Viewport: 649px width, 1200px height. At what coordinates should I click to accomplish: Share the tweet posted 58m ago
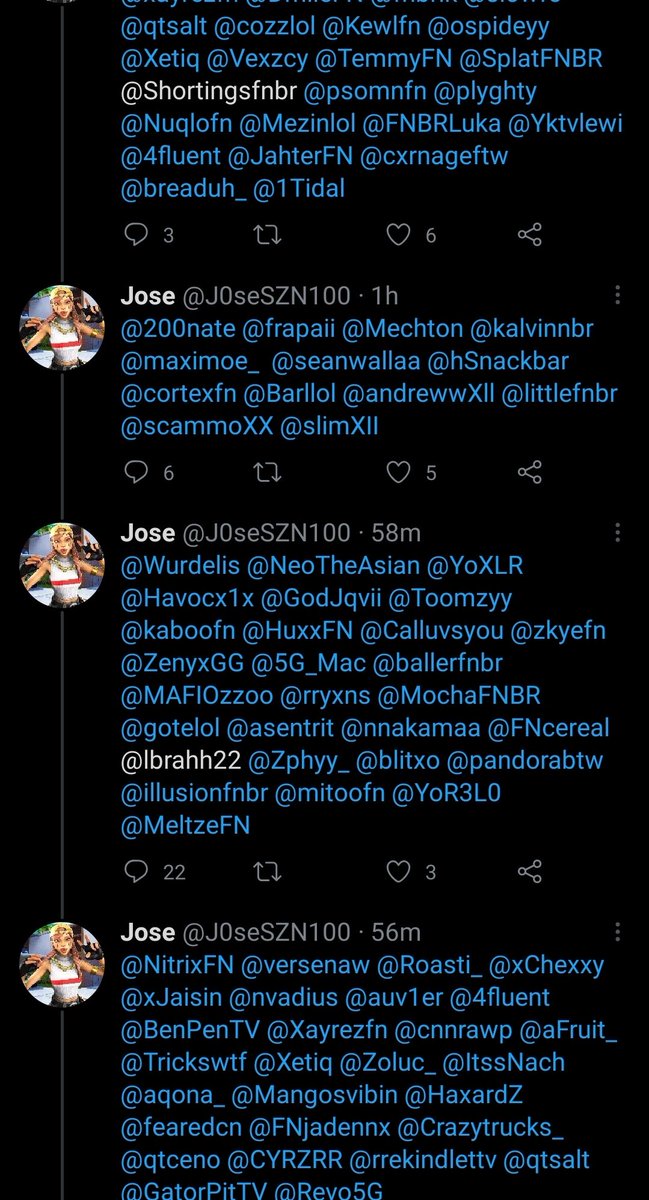530,872
